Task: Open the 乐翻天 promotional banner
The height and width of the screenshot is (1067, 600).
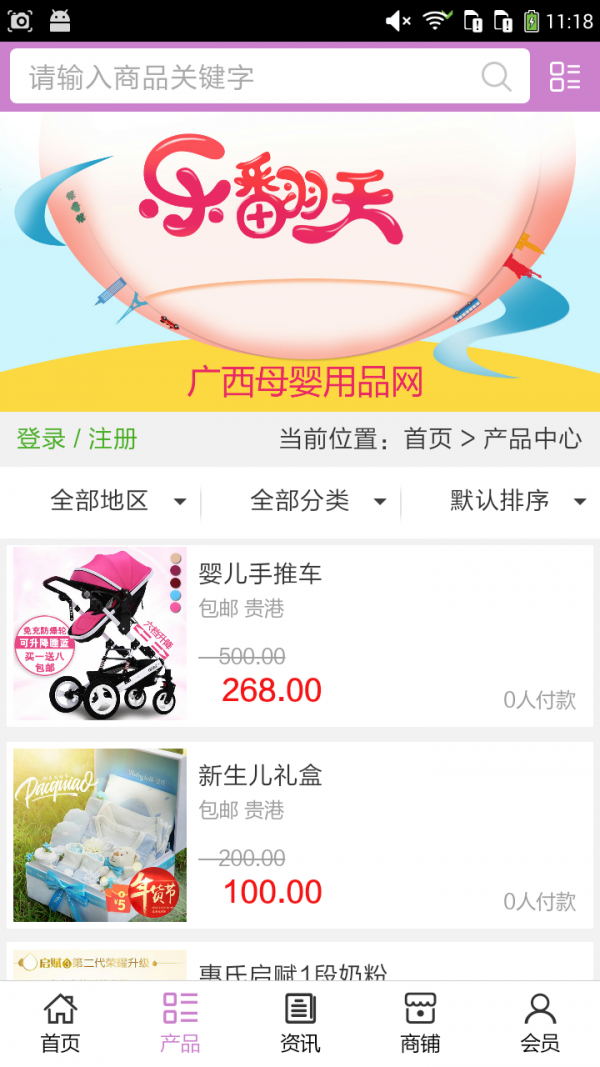Action: [300, 260]
